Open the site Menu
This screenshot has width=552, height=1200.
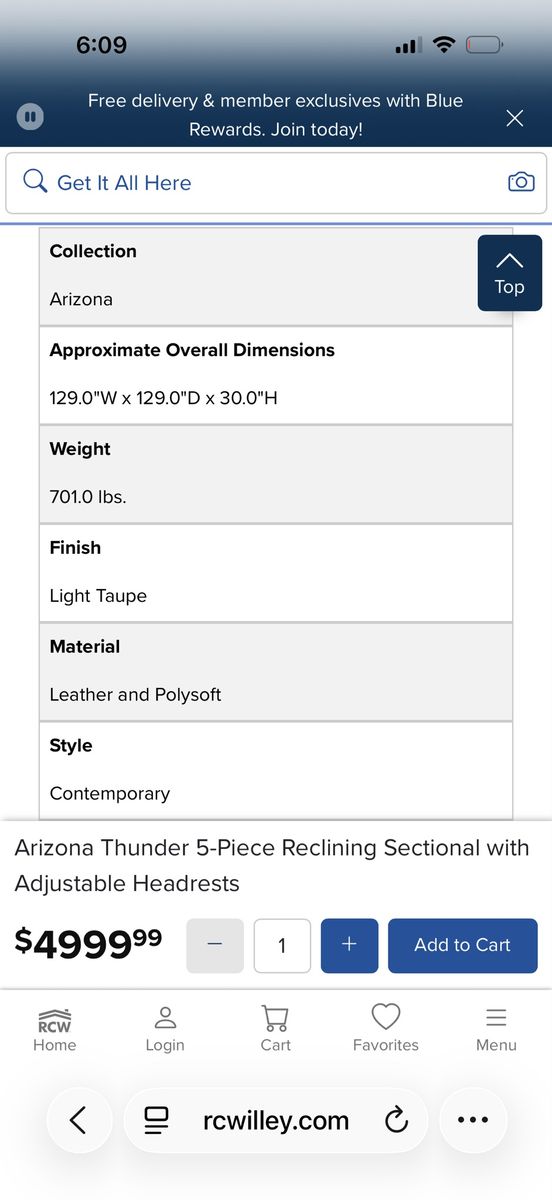[496, 1029]
